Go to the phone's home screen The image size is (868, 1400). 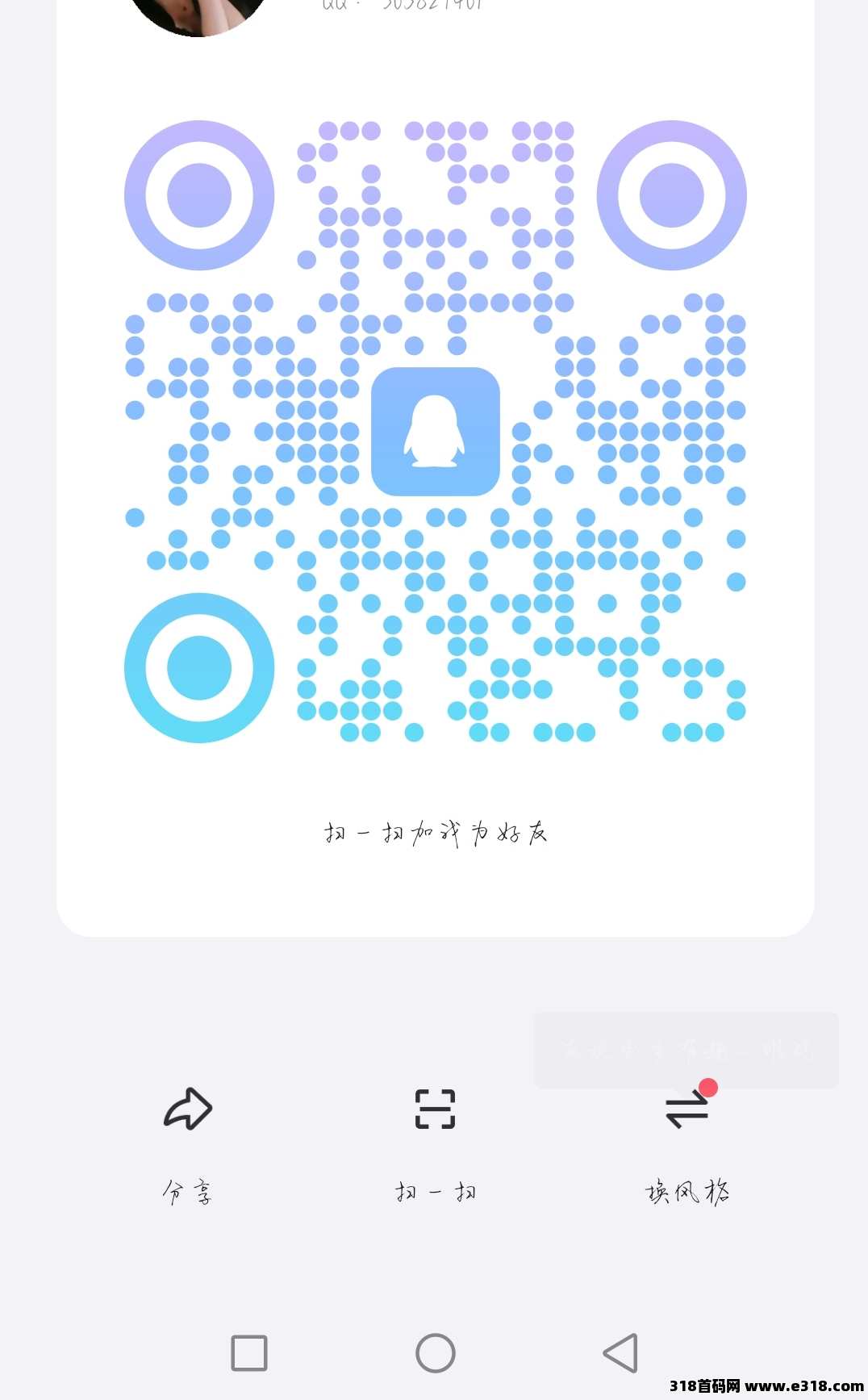click(x=436, y=1353)
